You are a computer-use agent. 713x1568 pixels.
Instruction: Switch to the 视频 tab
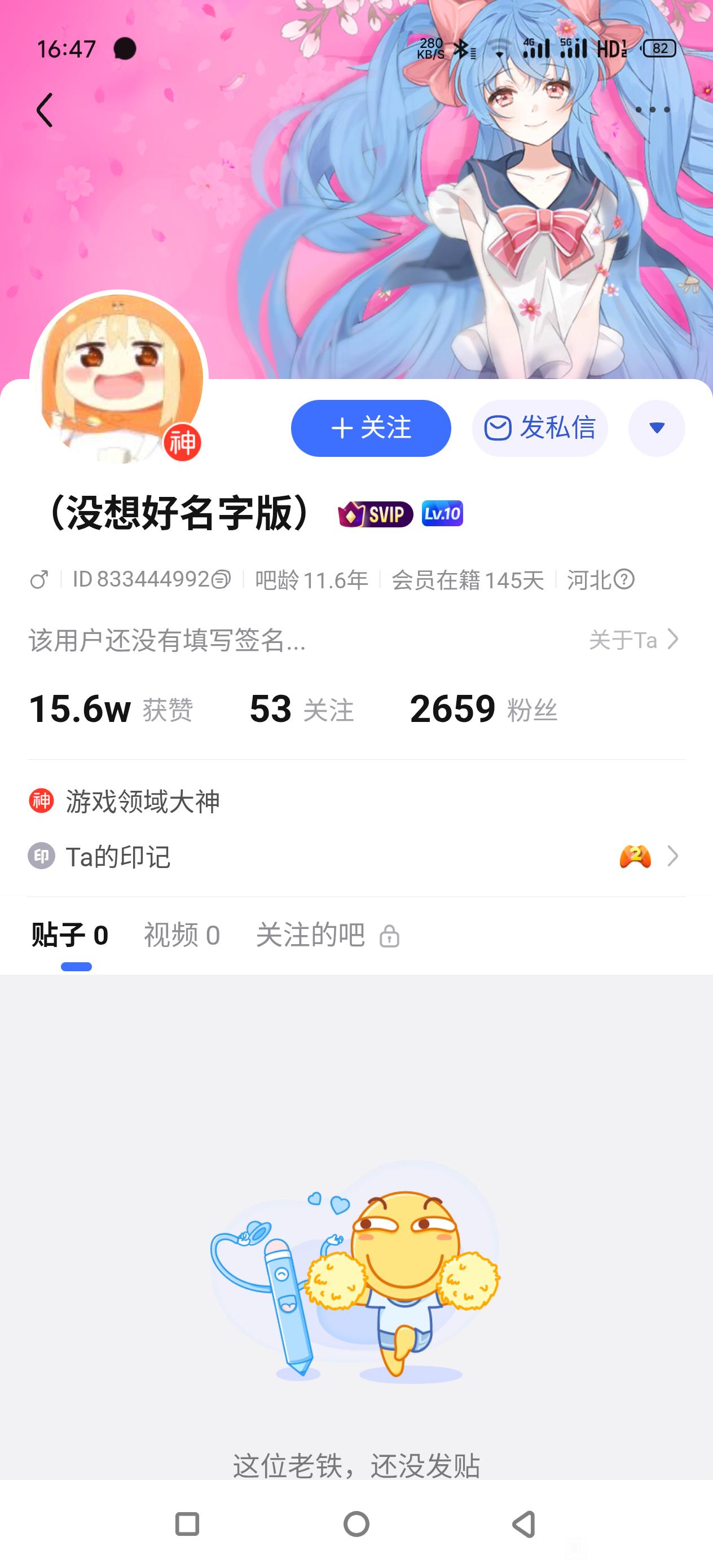point(182,935)
